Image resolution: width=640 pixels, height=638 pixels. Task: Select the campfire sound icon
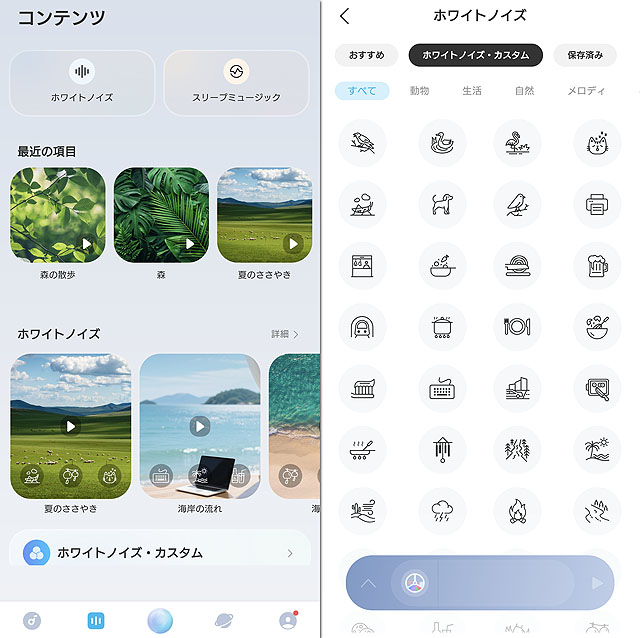pos(517,509)
